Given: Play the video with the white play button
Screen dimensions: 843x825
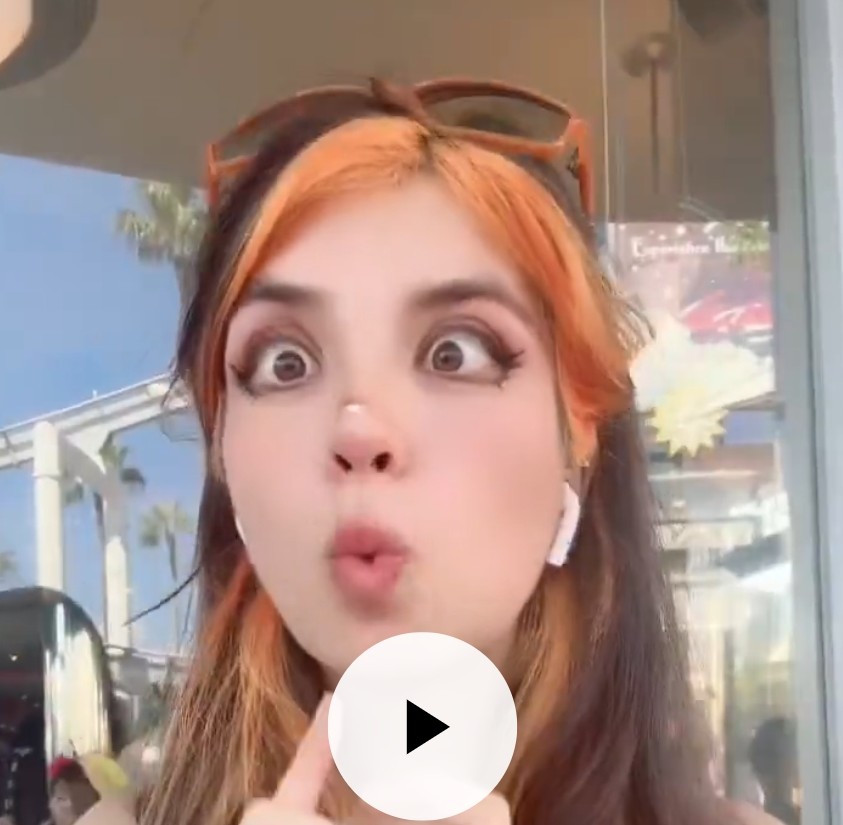Looking at the screenshot, I should [x=423, y=727].
